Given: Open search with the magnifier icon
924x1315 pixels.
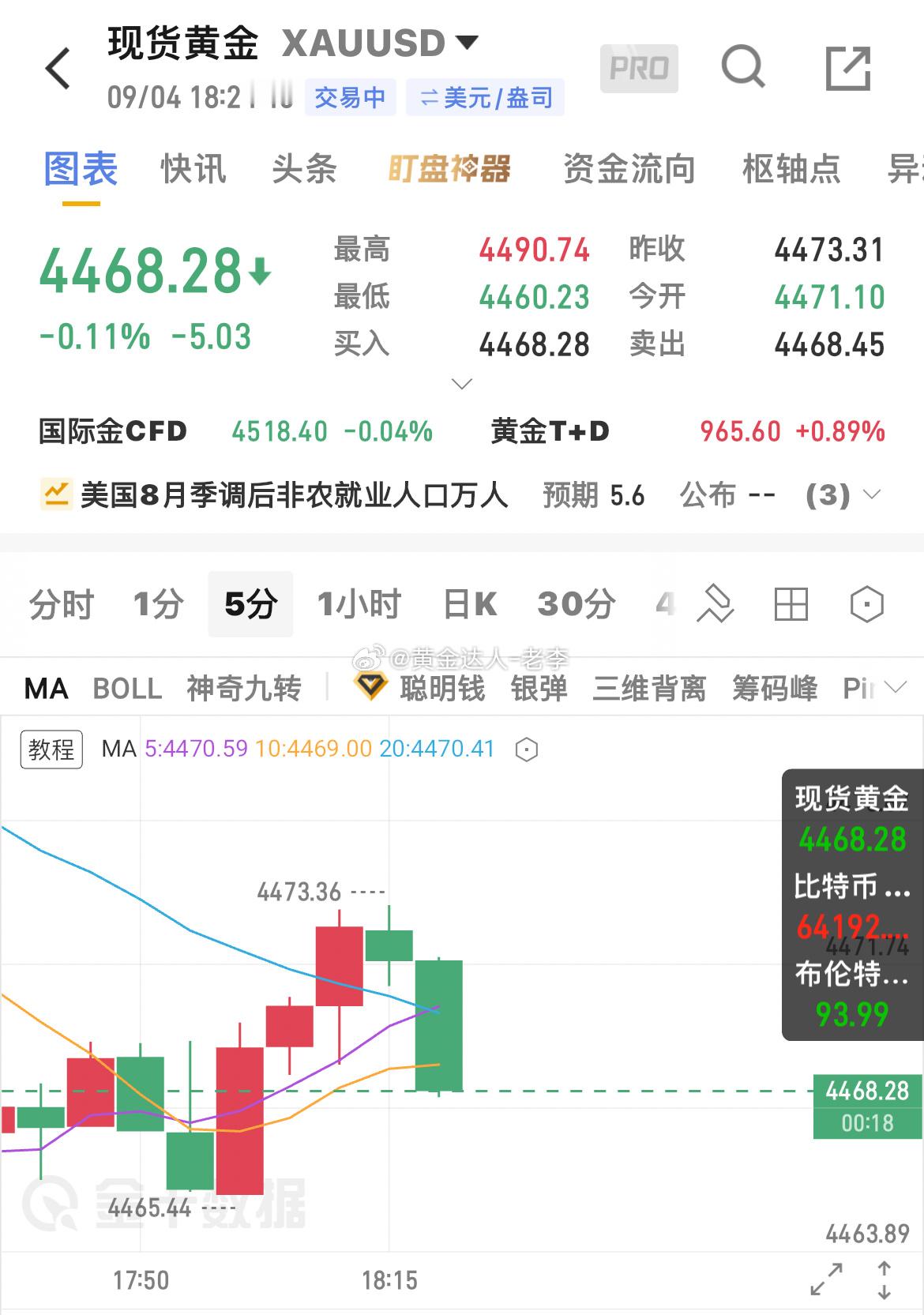Looking at the screenshot, I should 743,67.
